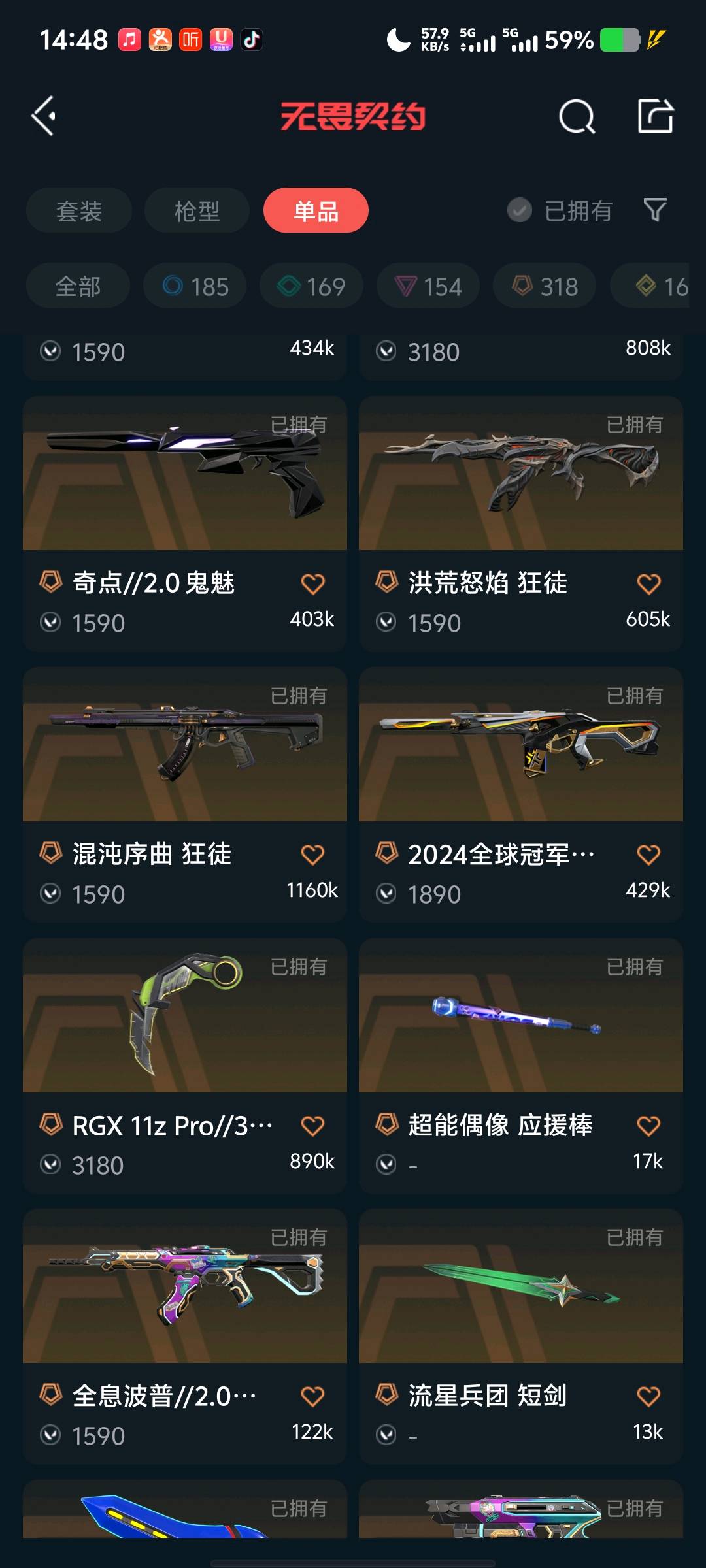This screenshot has height=1568, width=706.
Task: Open the search icon in the header
Action: click(x=577, y=117)
